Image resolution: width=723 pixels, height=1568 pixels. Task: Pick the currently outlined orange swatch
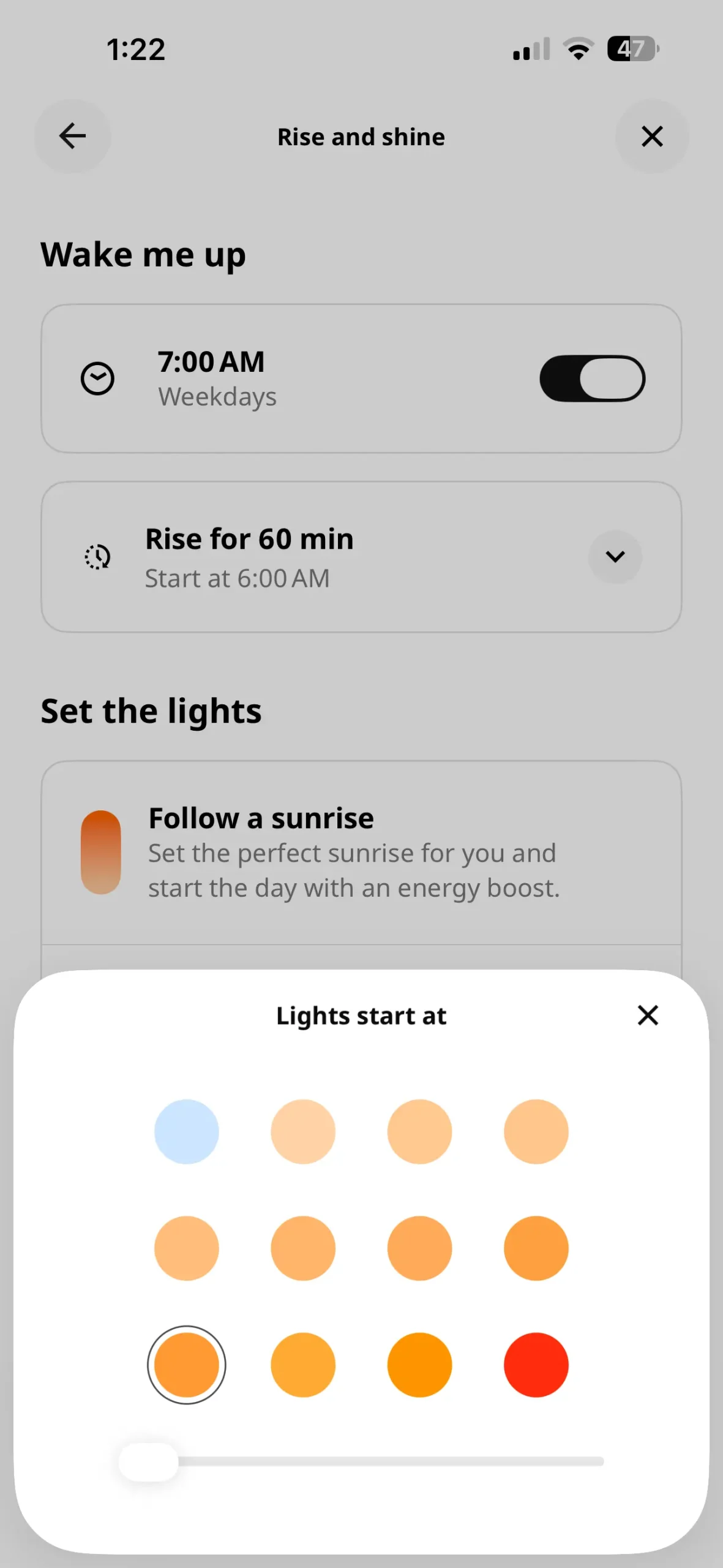pos(186,1365)
